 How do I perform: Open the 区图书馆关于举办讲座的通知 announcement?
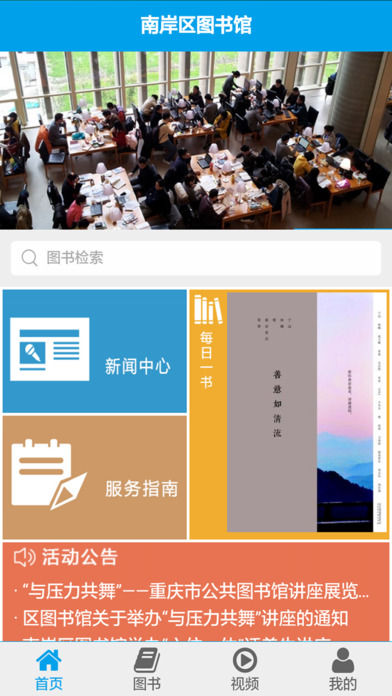click(x=181, y=618)
